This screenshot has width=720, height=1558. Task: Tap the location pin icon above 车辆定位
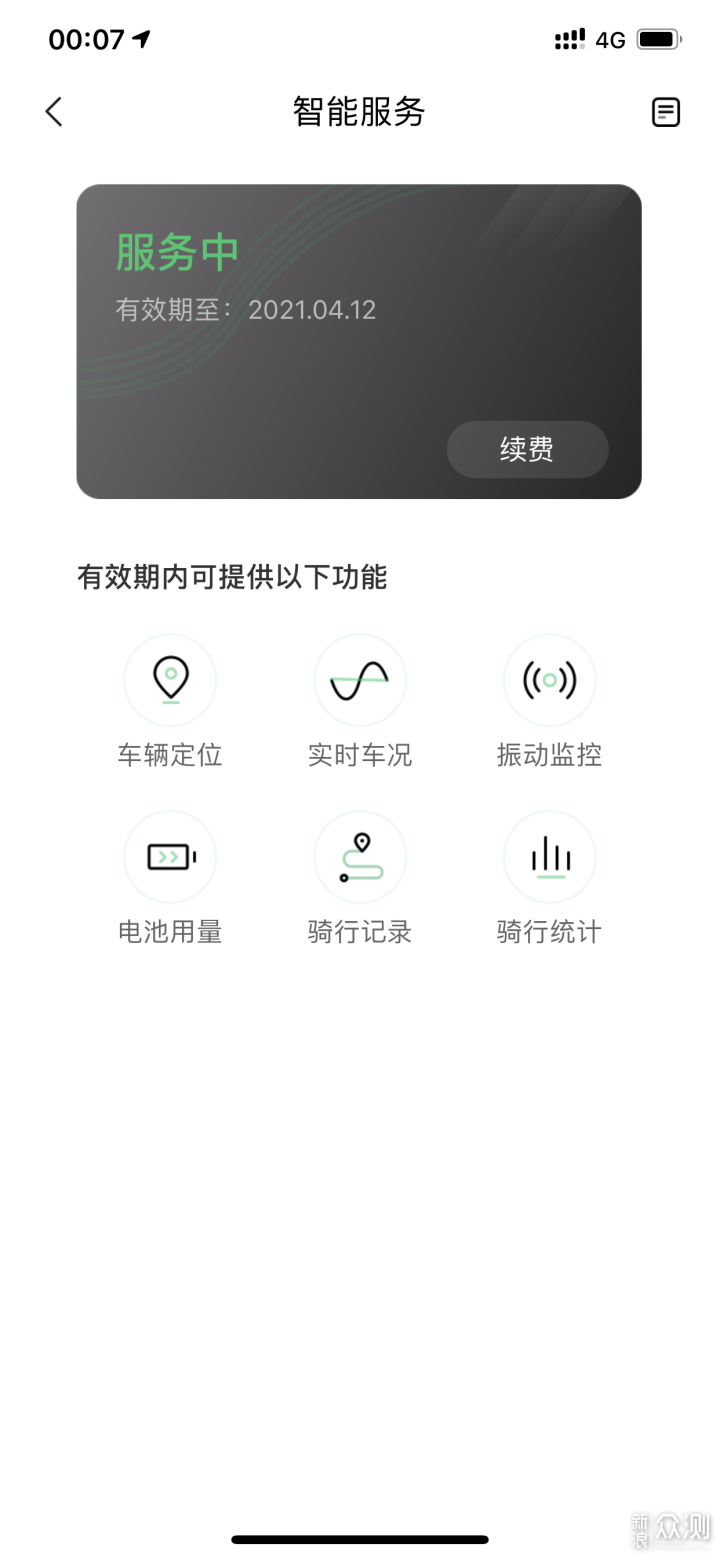[169, 679]
